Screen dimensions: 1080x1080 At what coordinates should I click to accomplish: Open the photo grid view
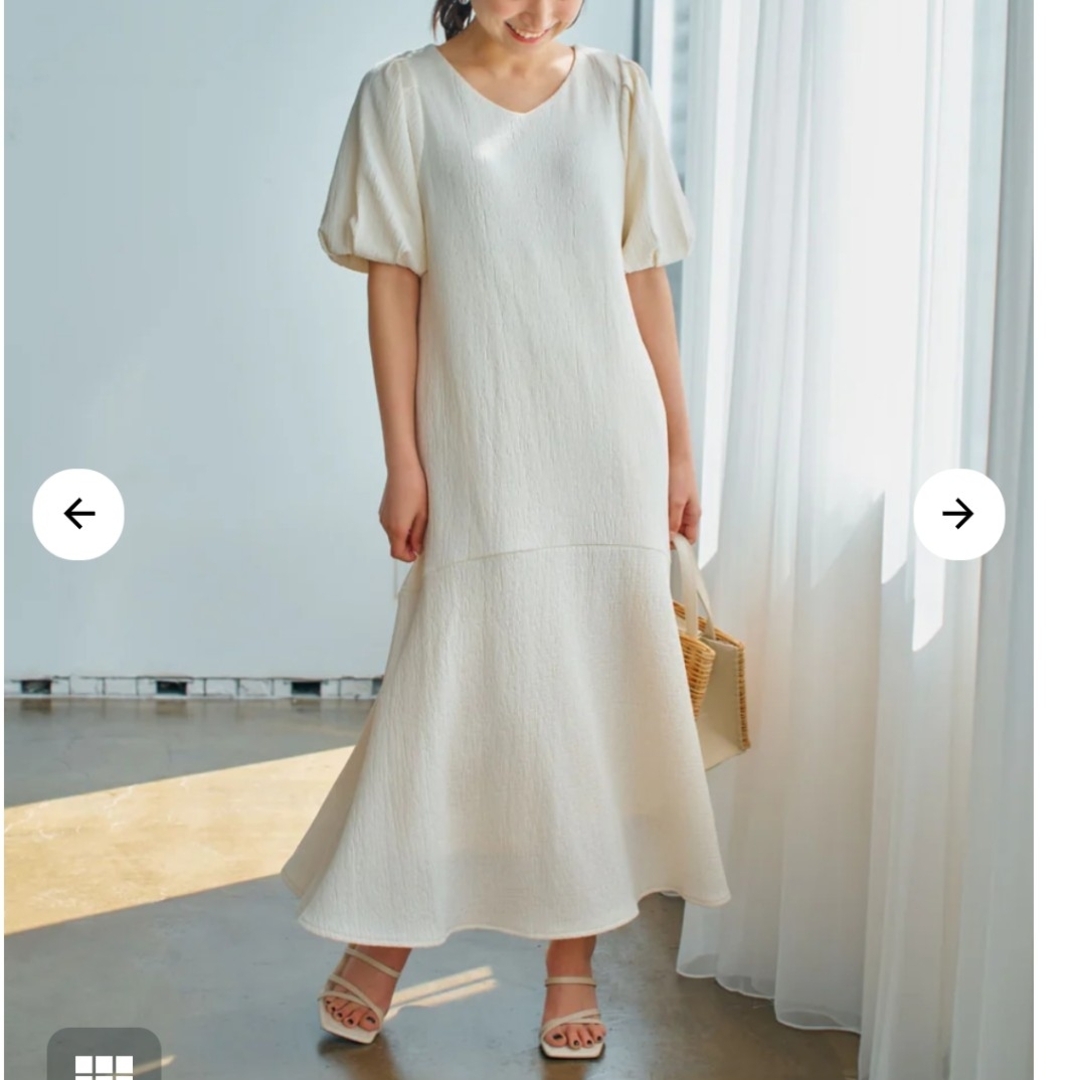104,1060
